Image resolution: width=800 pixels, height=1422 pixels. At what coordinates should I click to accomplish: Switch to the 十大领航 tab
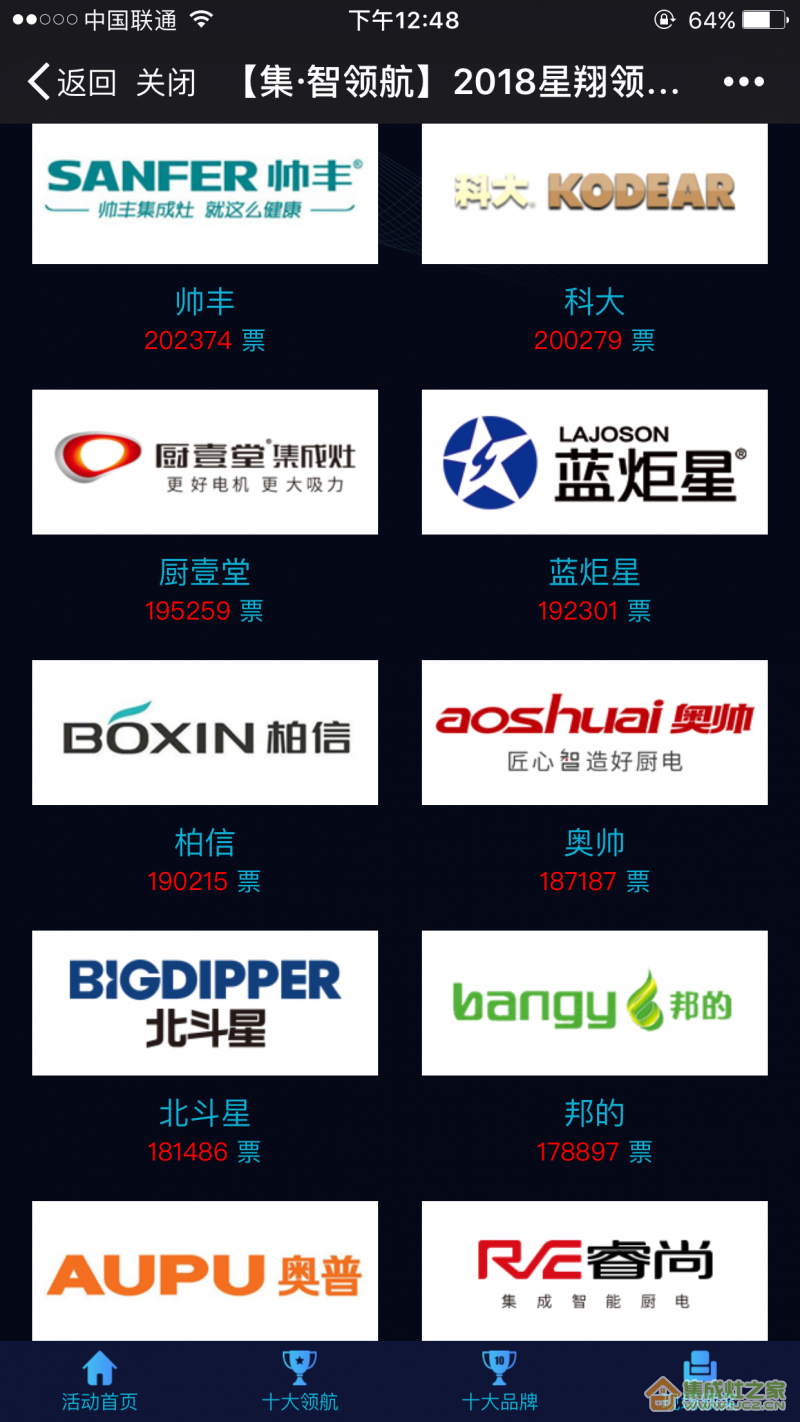[x=300, y=1382]
